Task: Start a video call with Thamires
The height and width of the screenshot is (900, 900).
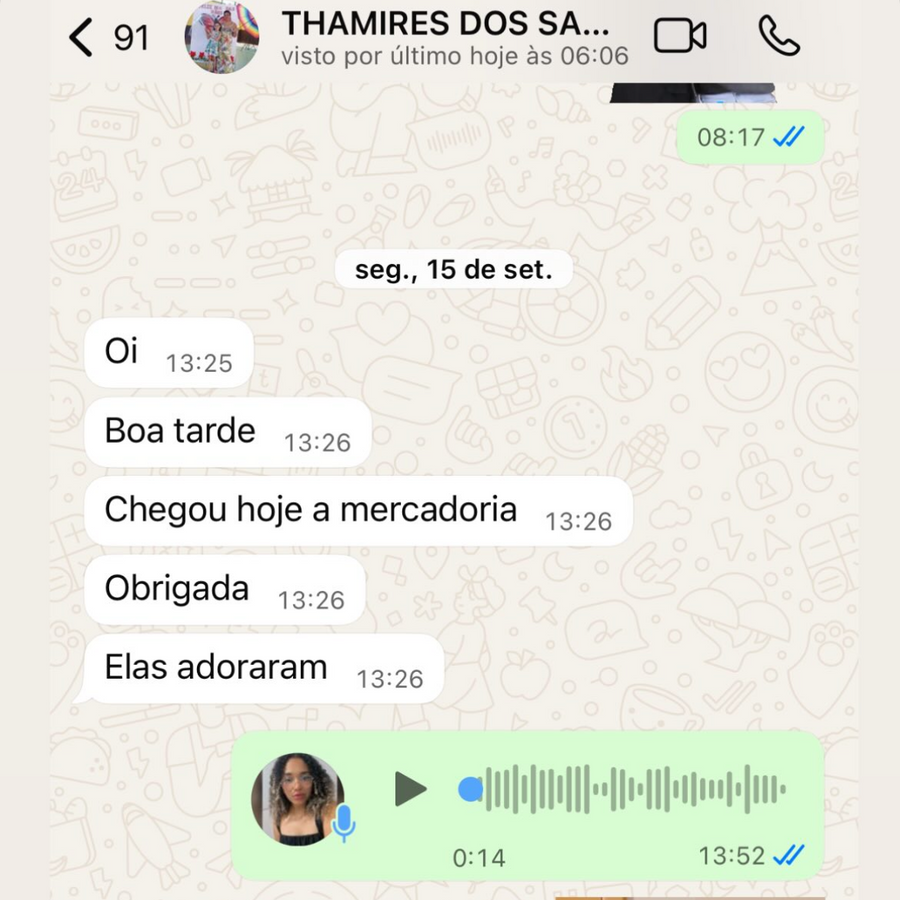Action: click(x=680, y=37)
